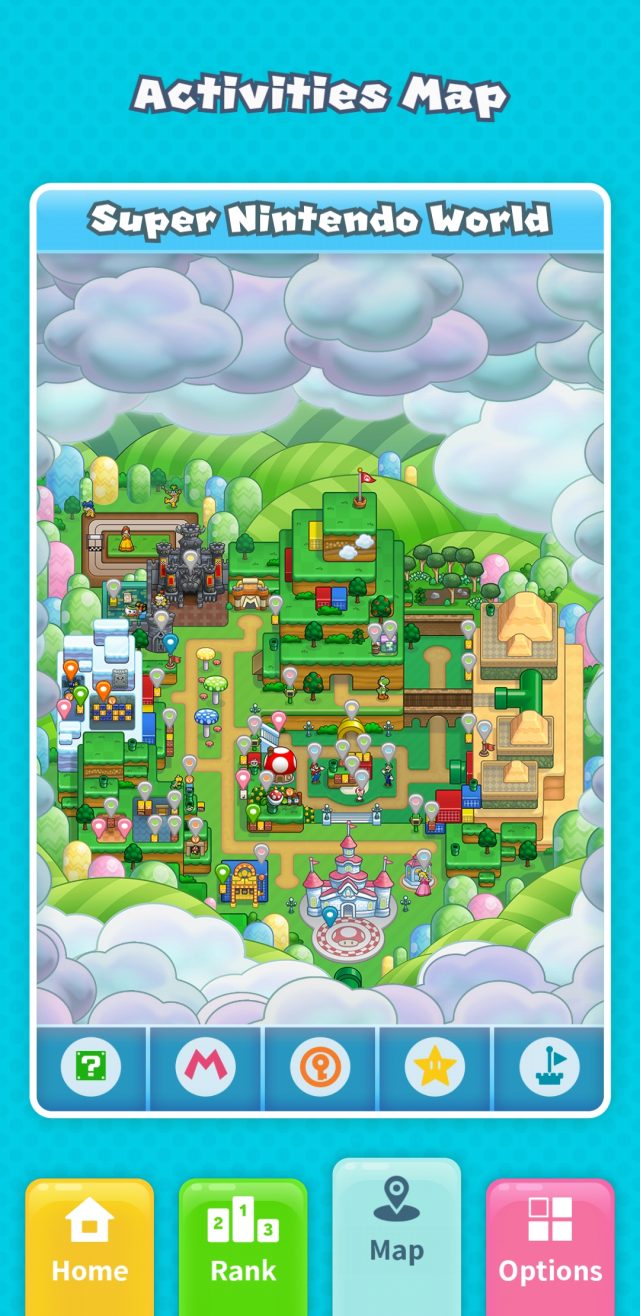The width and height of the screenshot is (640, 1316).
Task: Select the castle flag filter
Action: click(549, 1069)
